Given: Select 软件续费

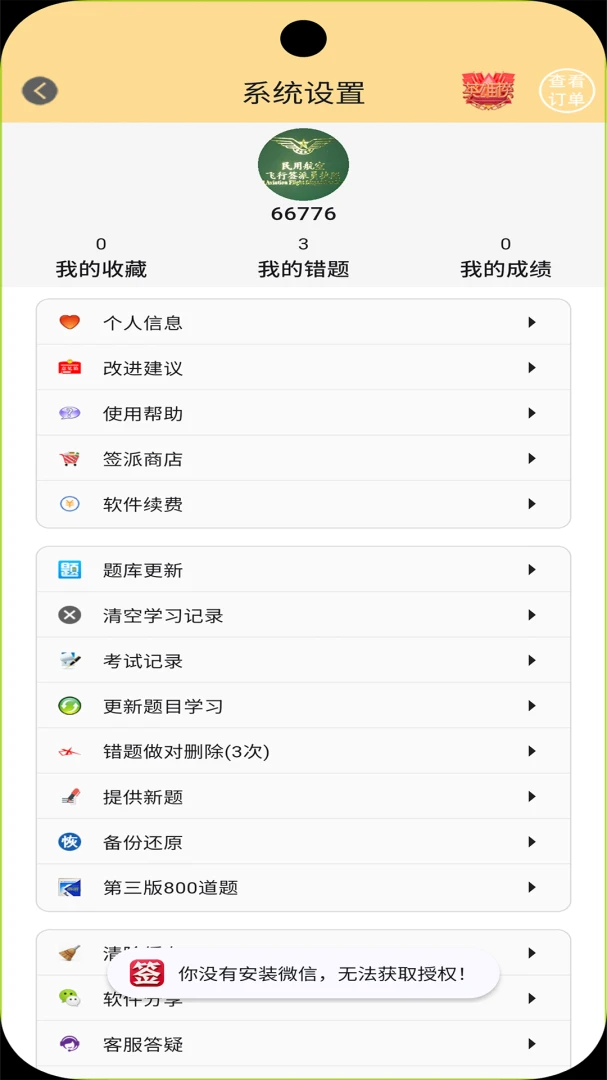Looking at the screenshot, I should (x=303, y=504).
